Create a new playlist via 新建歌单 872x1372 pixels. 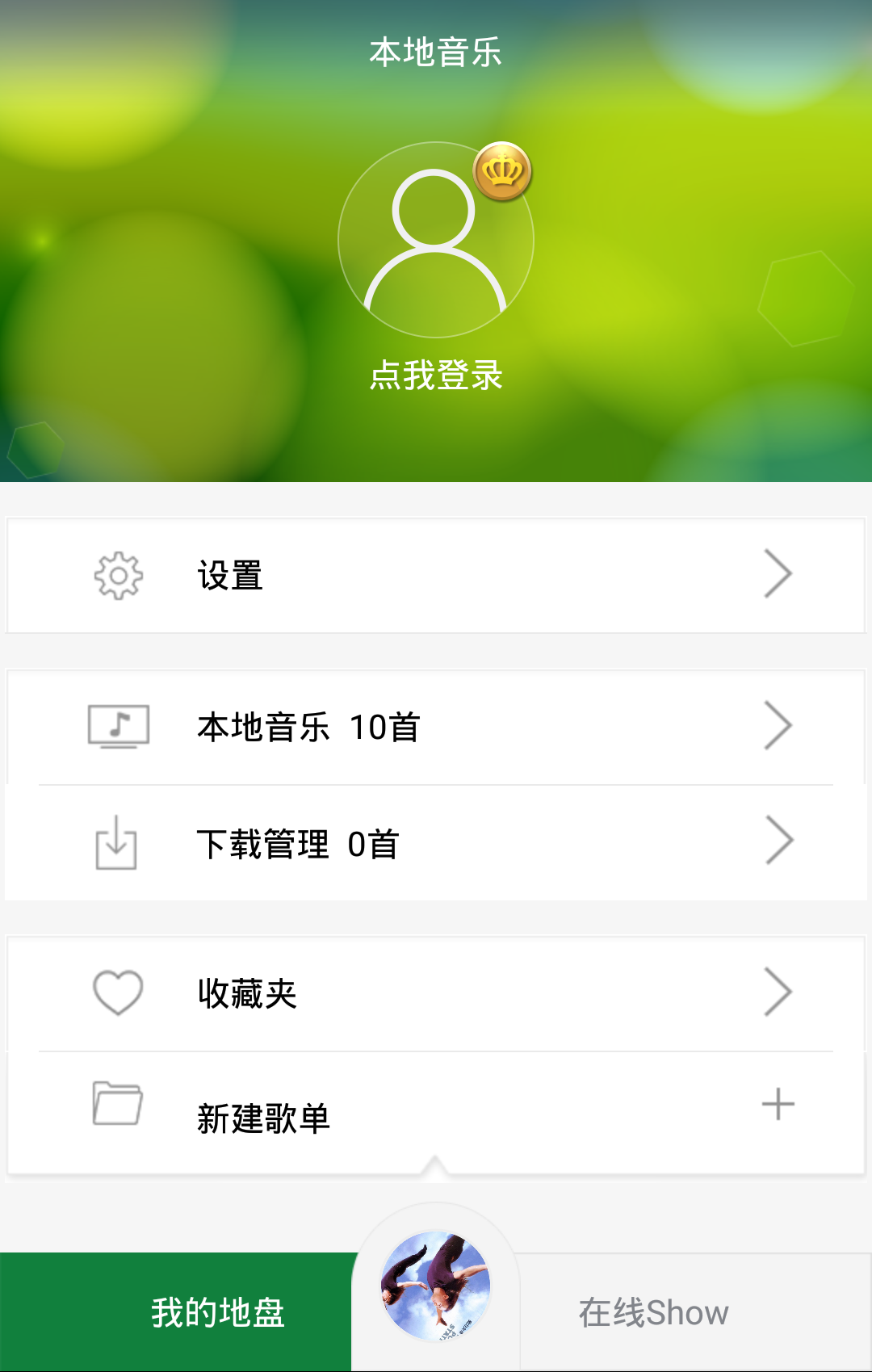click(x=436, y=1116)
